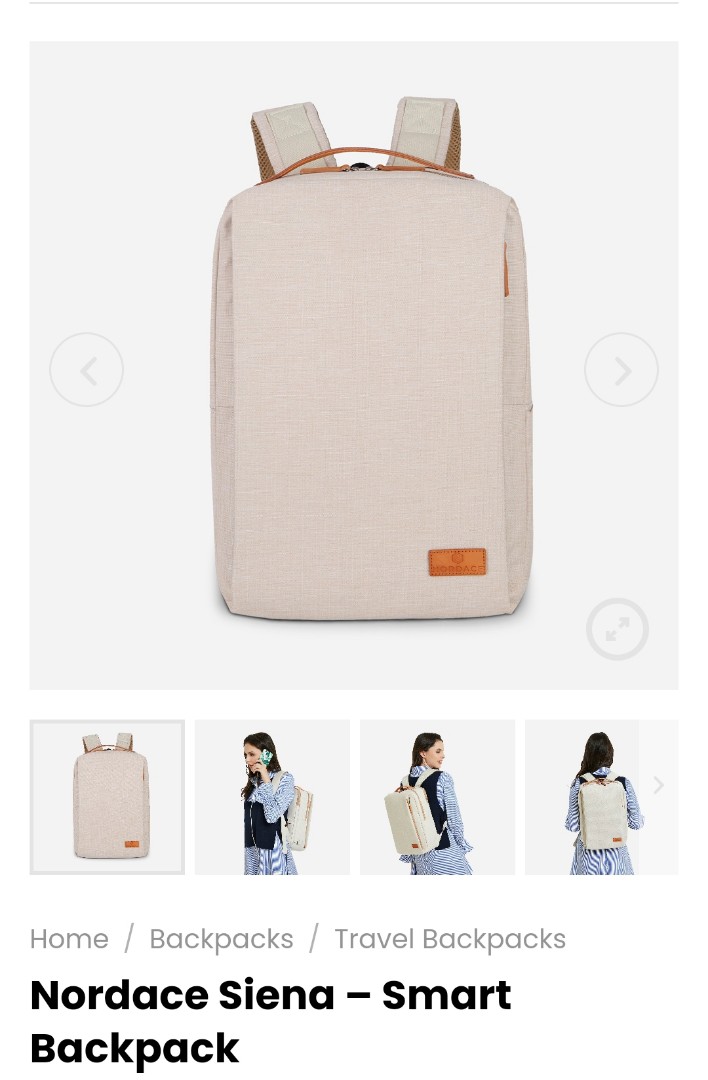The width and height of the screenshot is (708, 1080).
Task: Open the Travel Backpacks breadcrumb
Action: click(x=450, y=939)
